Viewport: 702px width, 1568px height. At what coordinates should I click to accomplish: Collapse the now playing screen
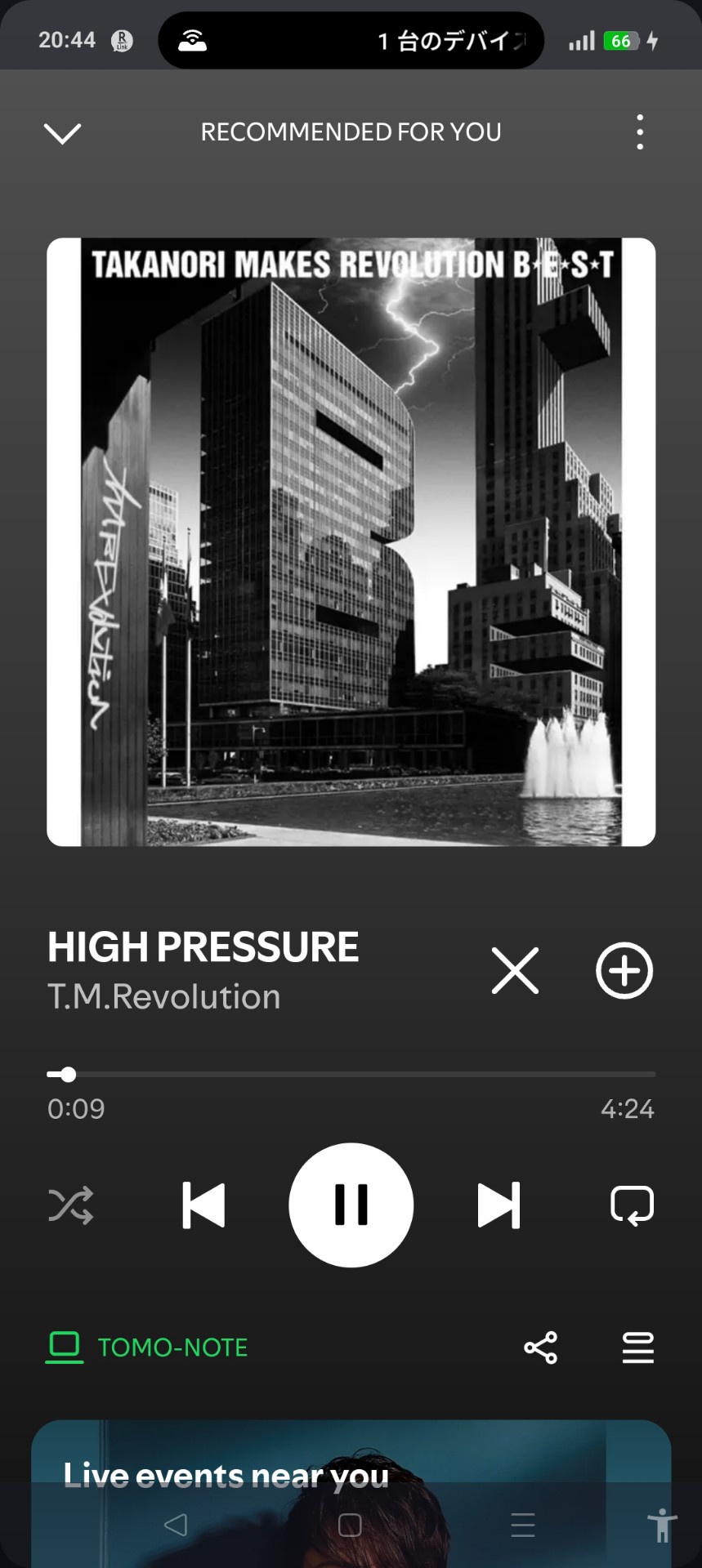(x=62, y=133)
